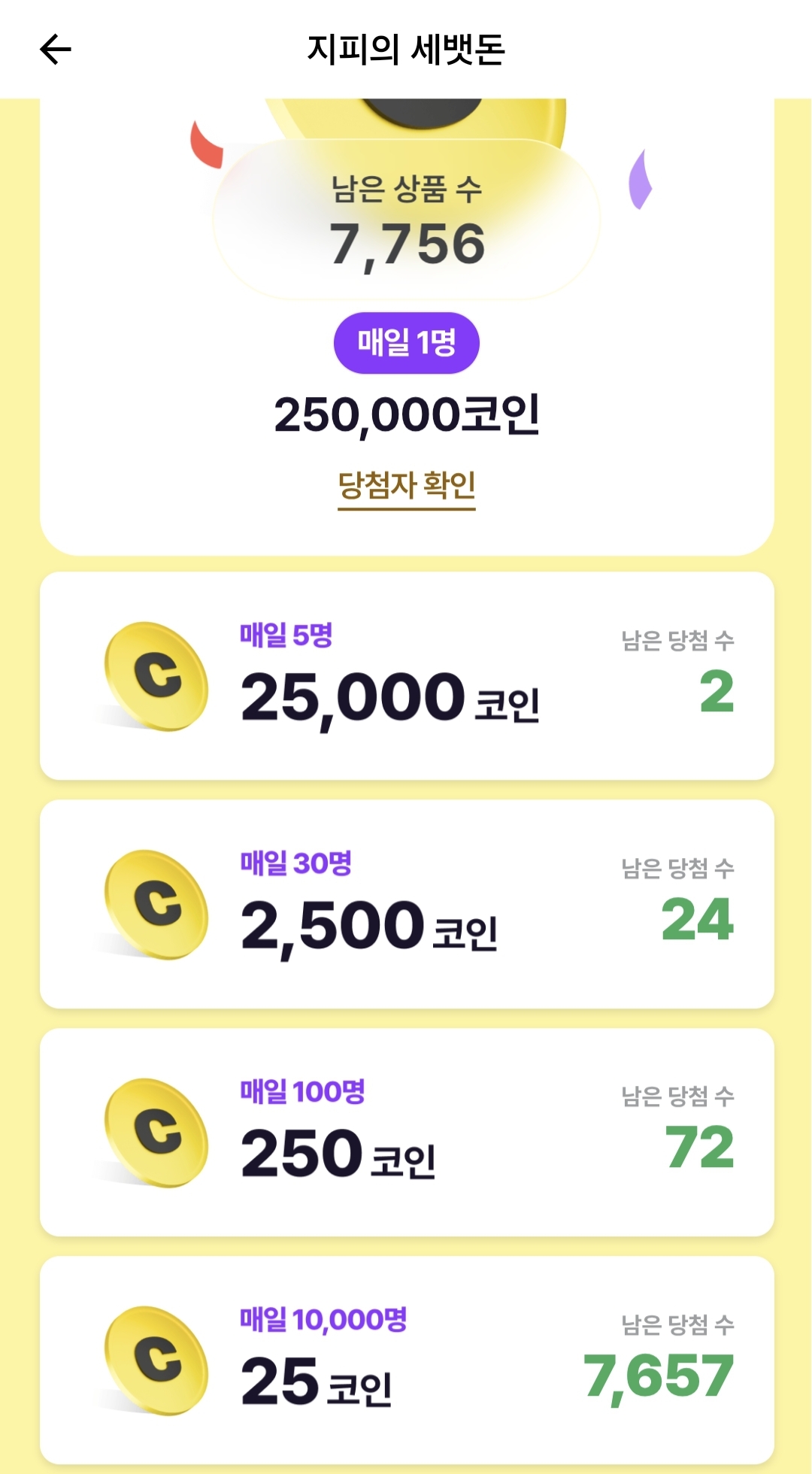
Task: Select the coin icon next to 25 코인
Action: (158, 1365)
